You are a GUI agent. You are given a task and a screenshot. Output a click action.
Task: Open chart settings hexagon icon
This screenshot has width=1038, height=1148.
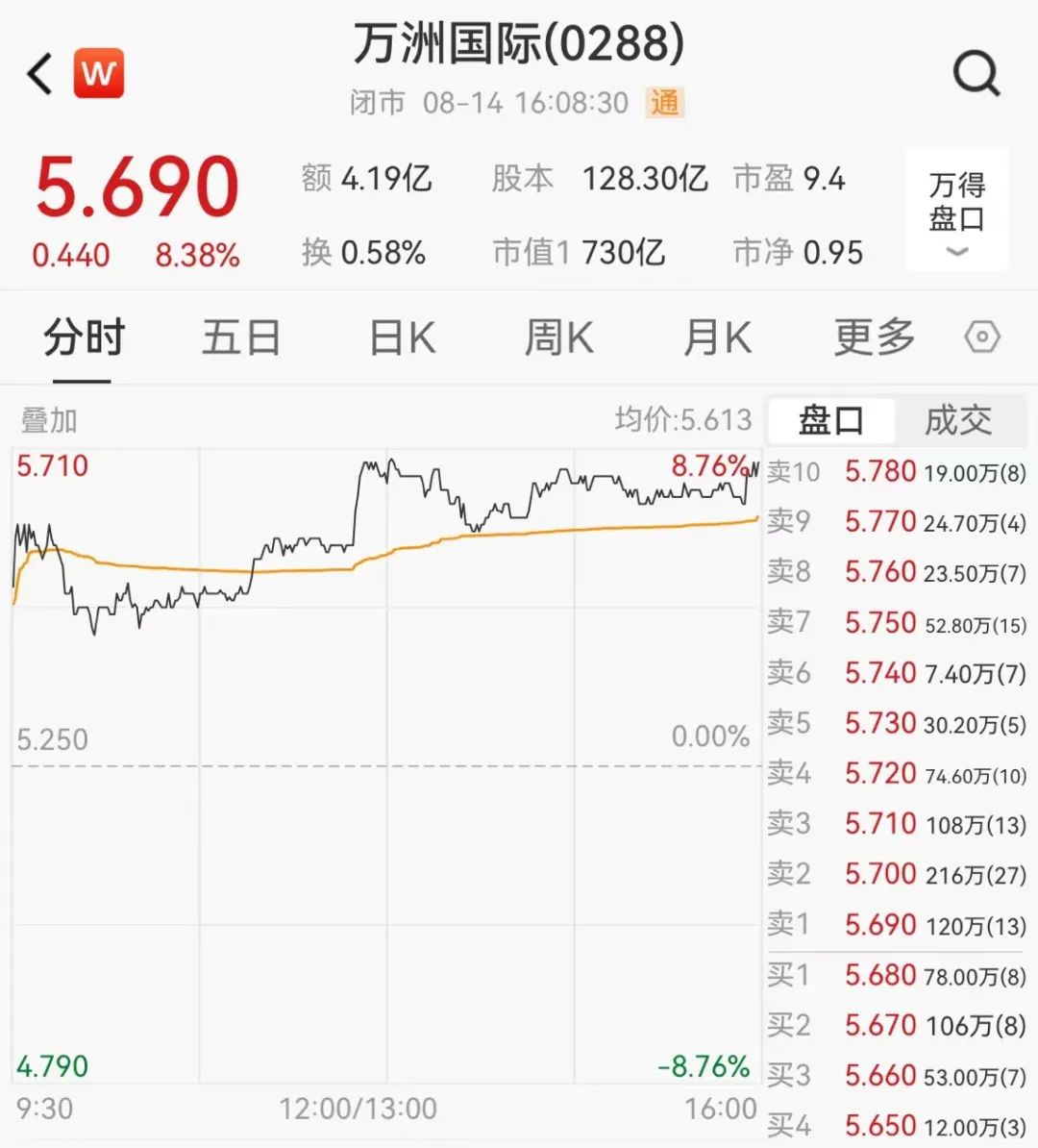coord(982,337)
